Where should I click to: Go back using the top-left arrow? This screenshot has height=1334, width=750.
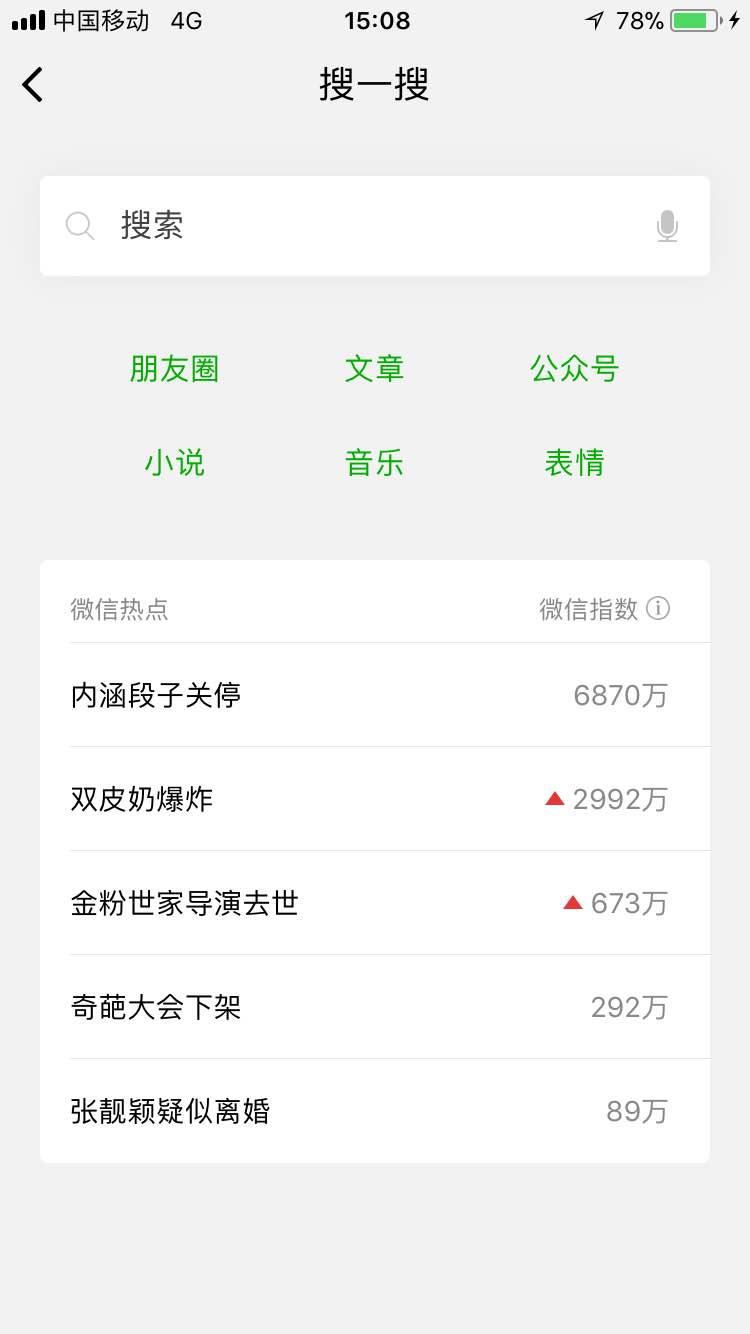click(x=33, y=84)
